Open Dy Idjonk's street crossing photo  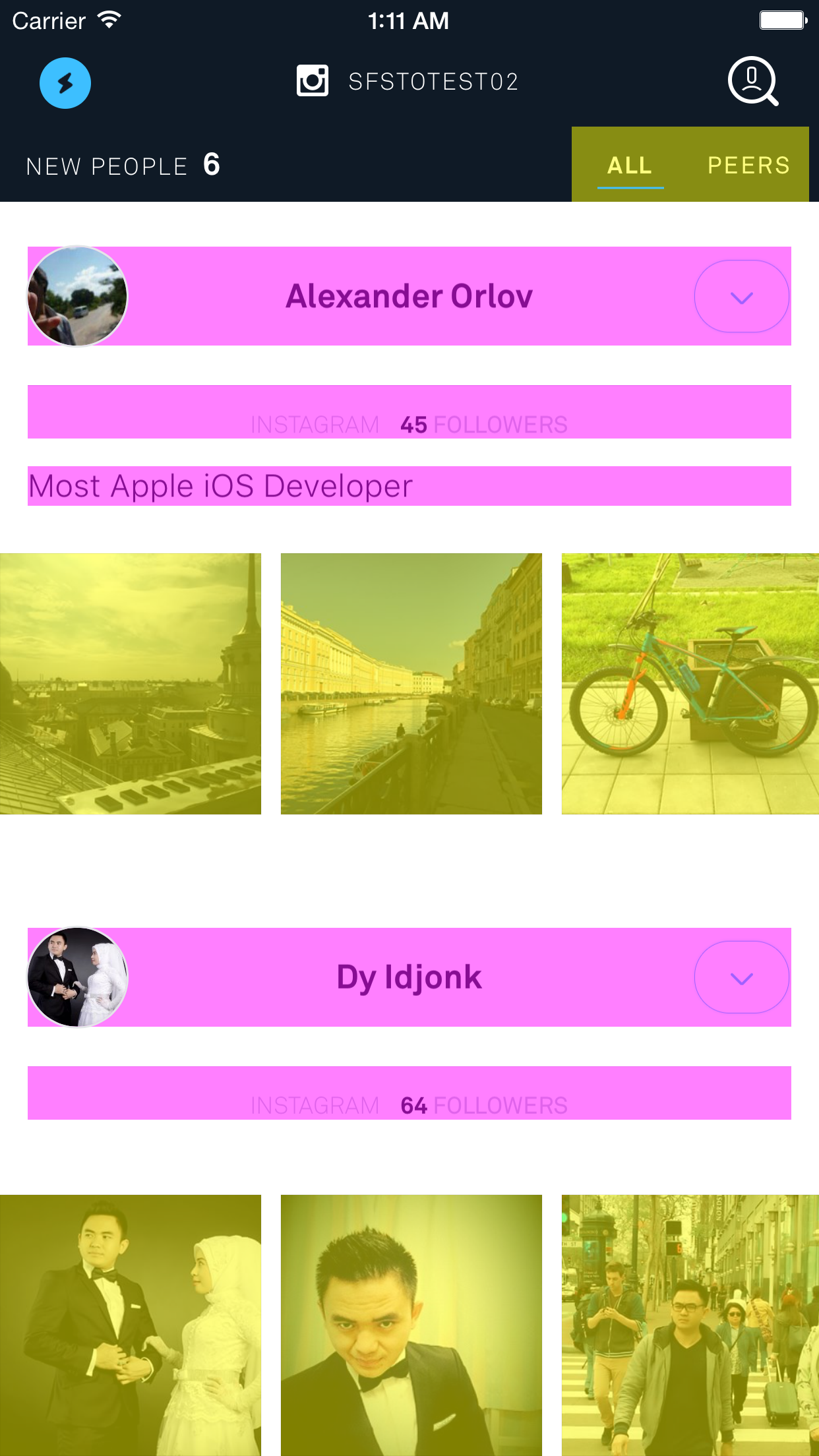tap(690, 1324)
